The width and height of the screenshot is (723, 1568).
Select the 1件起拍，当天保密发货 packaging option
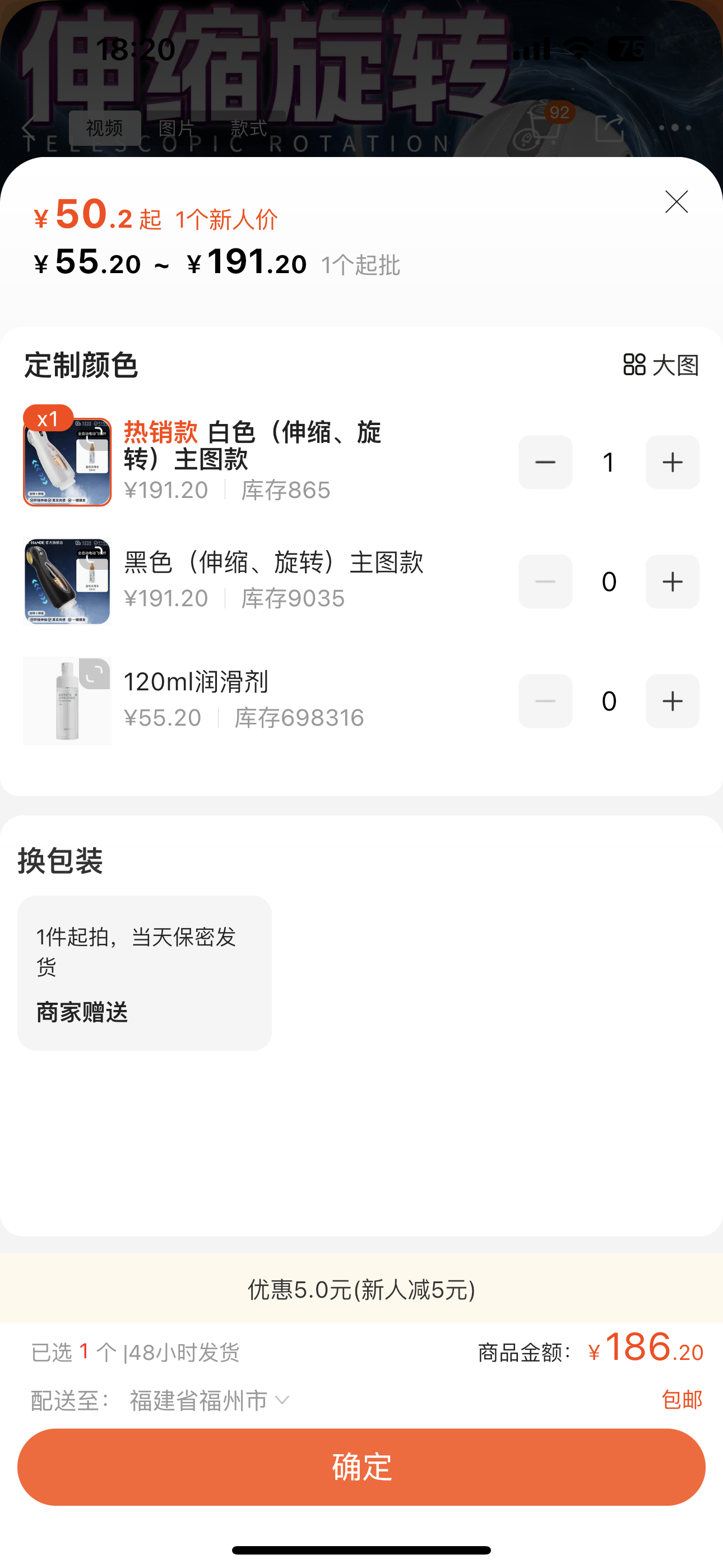coord(144,972)
